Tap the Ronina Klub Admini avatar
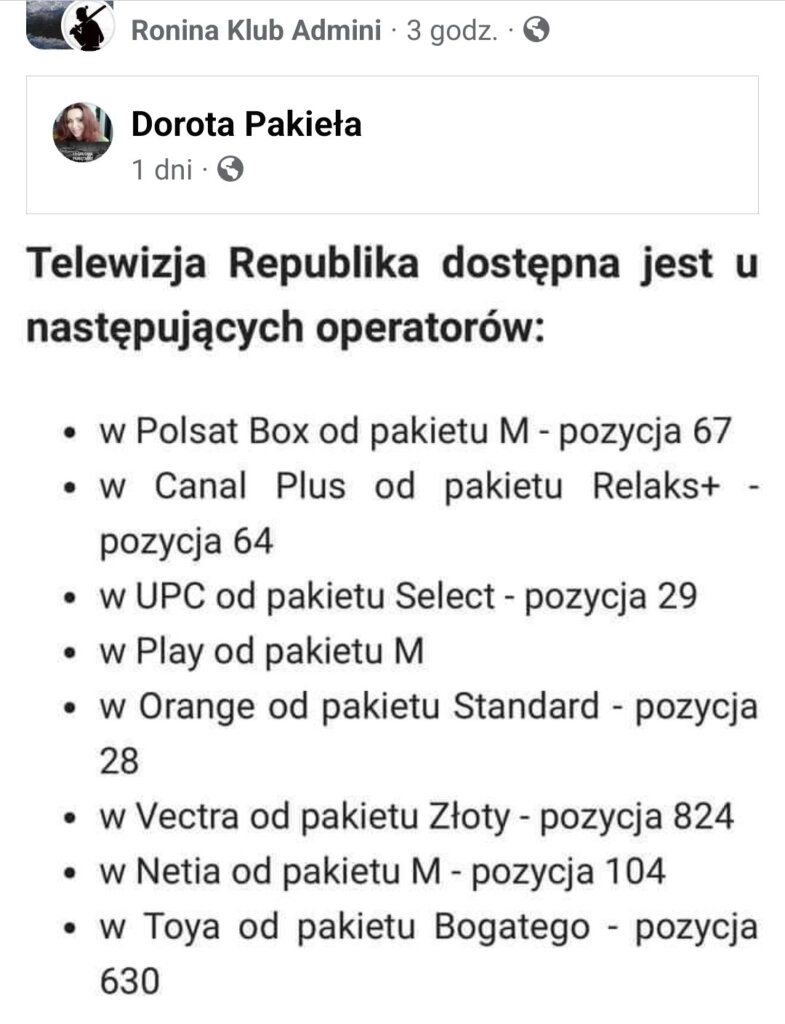This screenshot has width=785, height=1024. tap(86, 26)
